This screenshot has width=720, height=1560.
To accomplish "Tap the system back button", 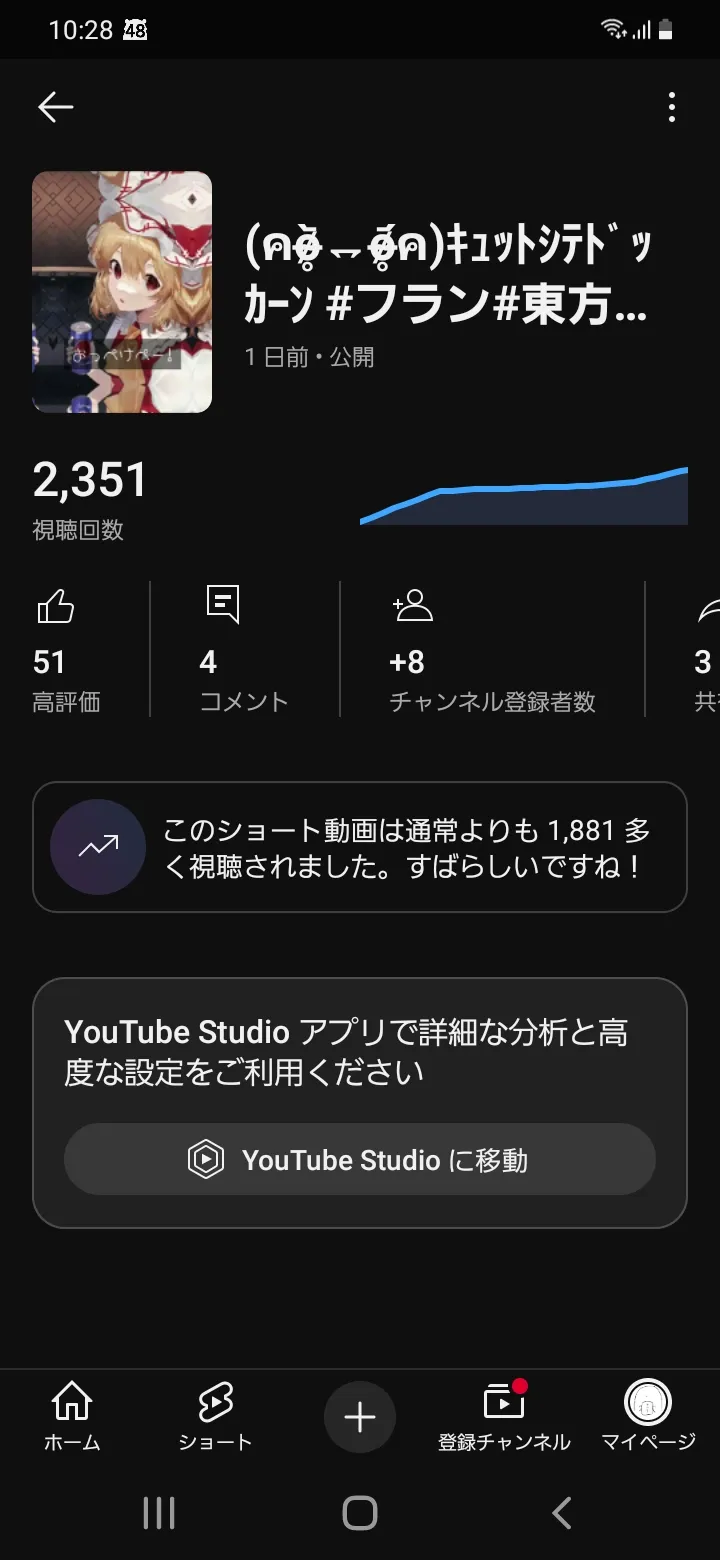I will 562,1513.
